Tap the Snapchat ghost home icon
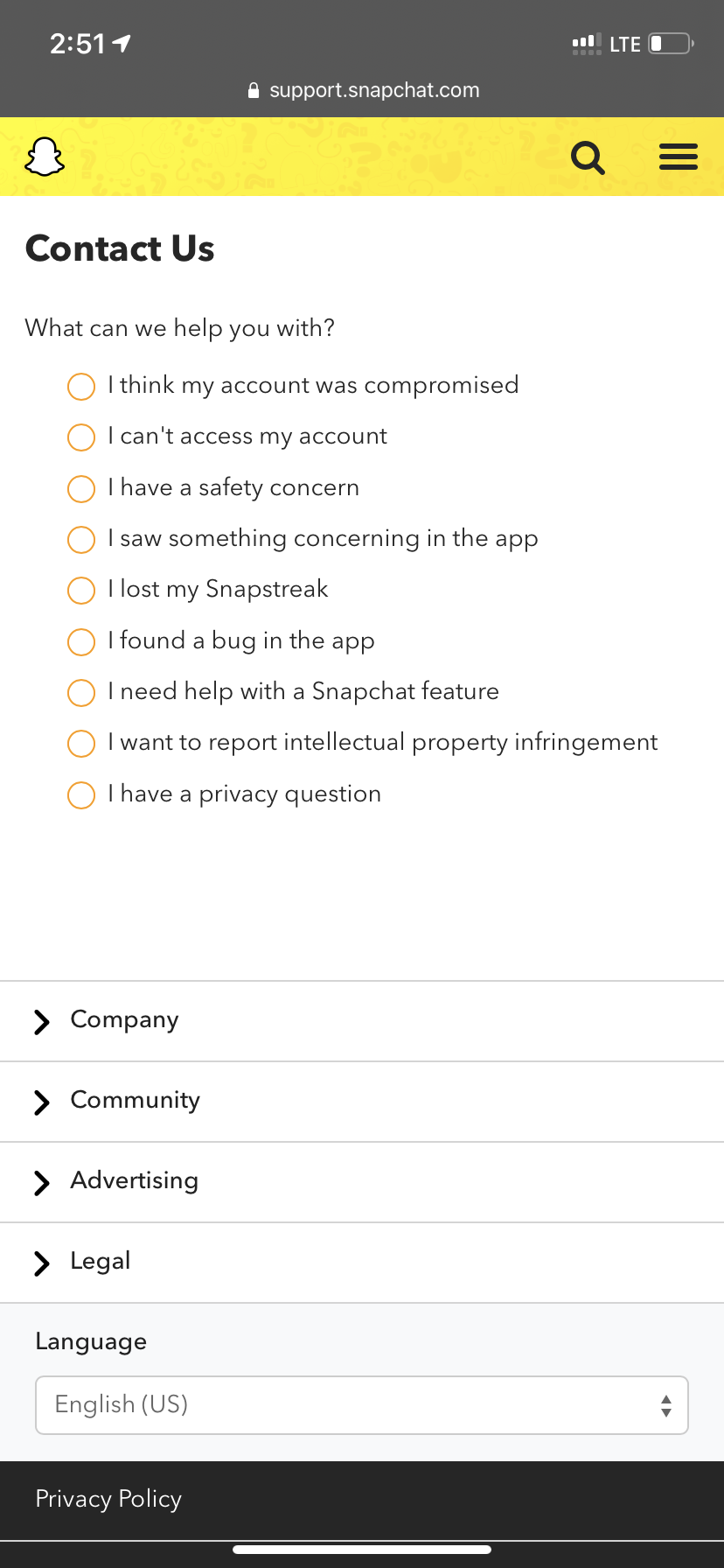The width and height of the screenshot is (724, 1568). (x=45, y=157)
